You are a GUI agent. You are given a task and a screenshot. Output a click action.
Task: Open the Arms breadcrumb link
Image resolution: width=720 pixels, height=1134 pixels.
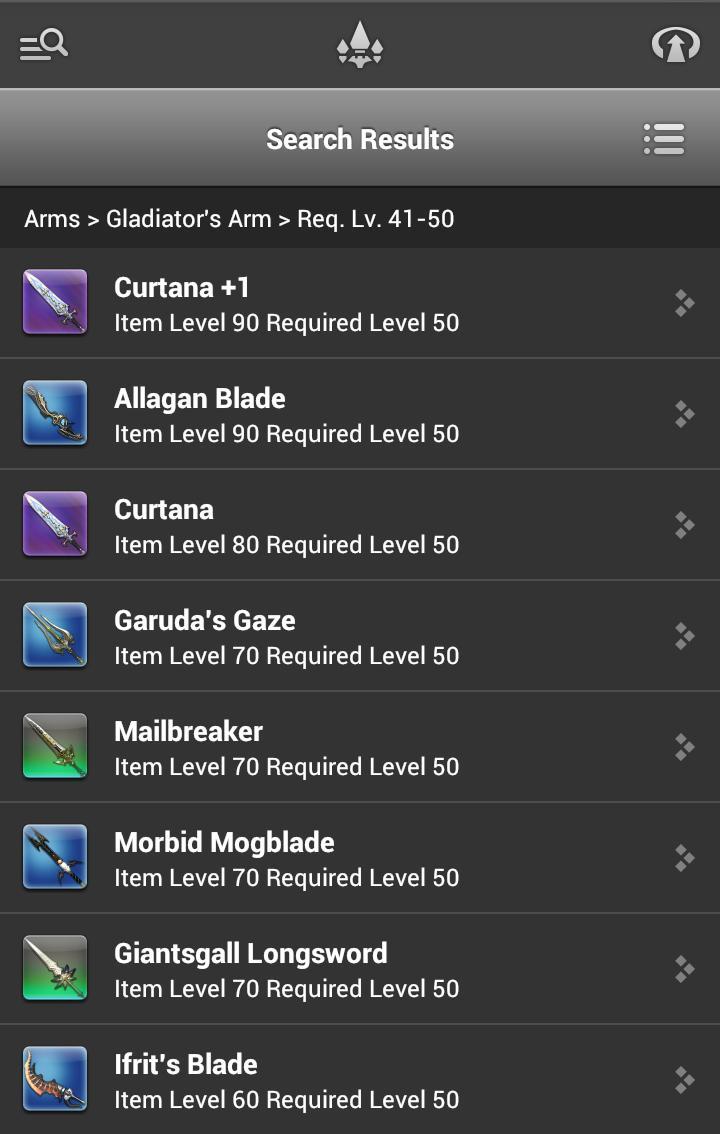(x=52, y=218)
